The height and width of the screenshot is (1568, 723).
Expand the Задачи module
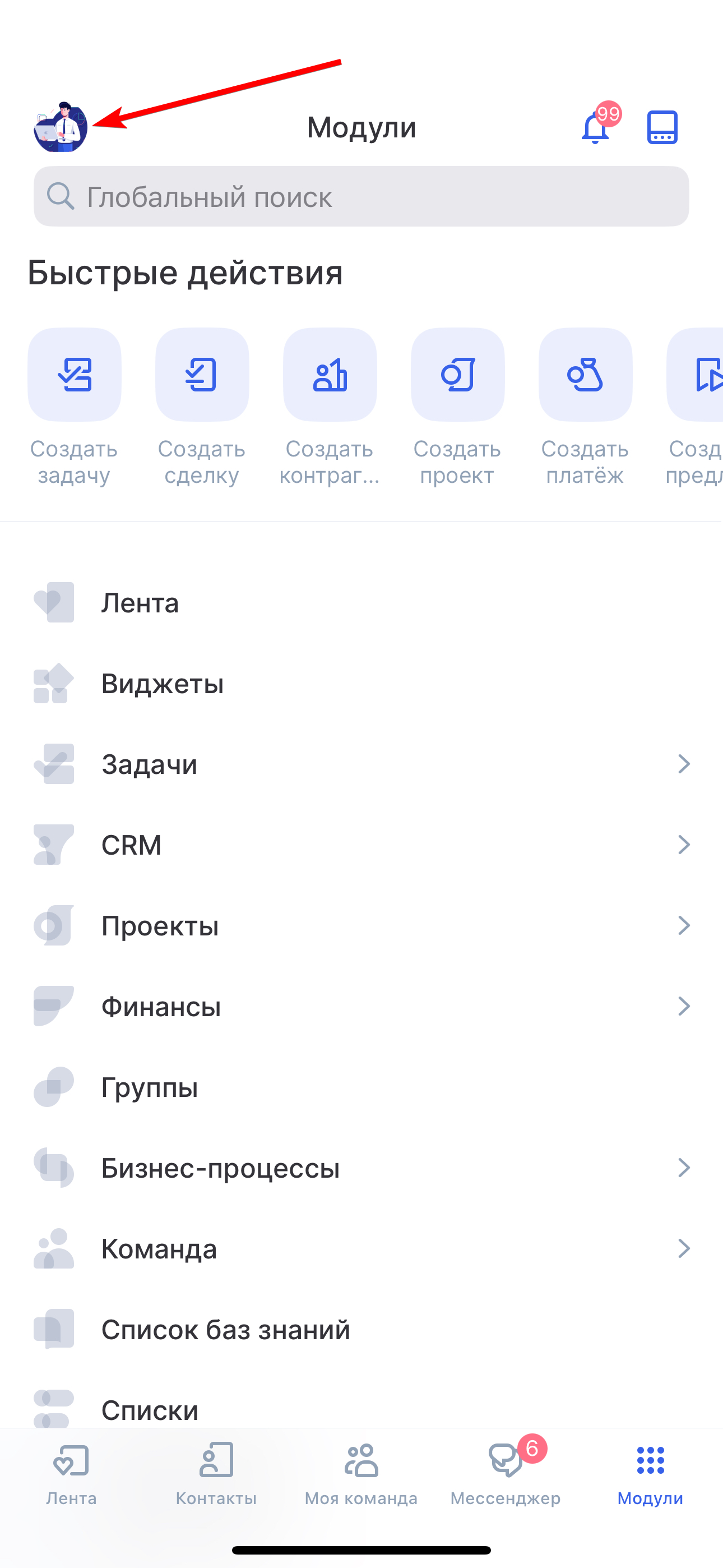tap(361, 764)
